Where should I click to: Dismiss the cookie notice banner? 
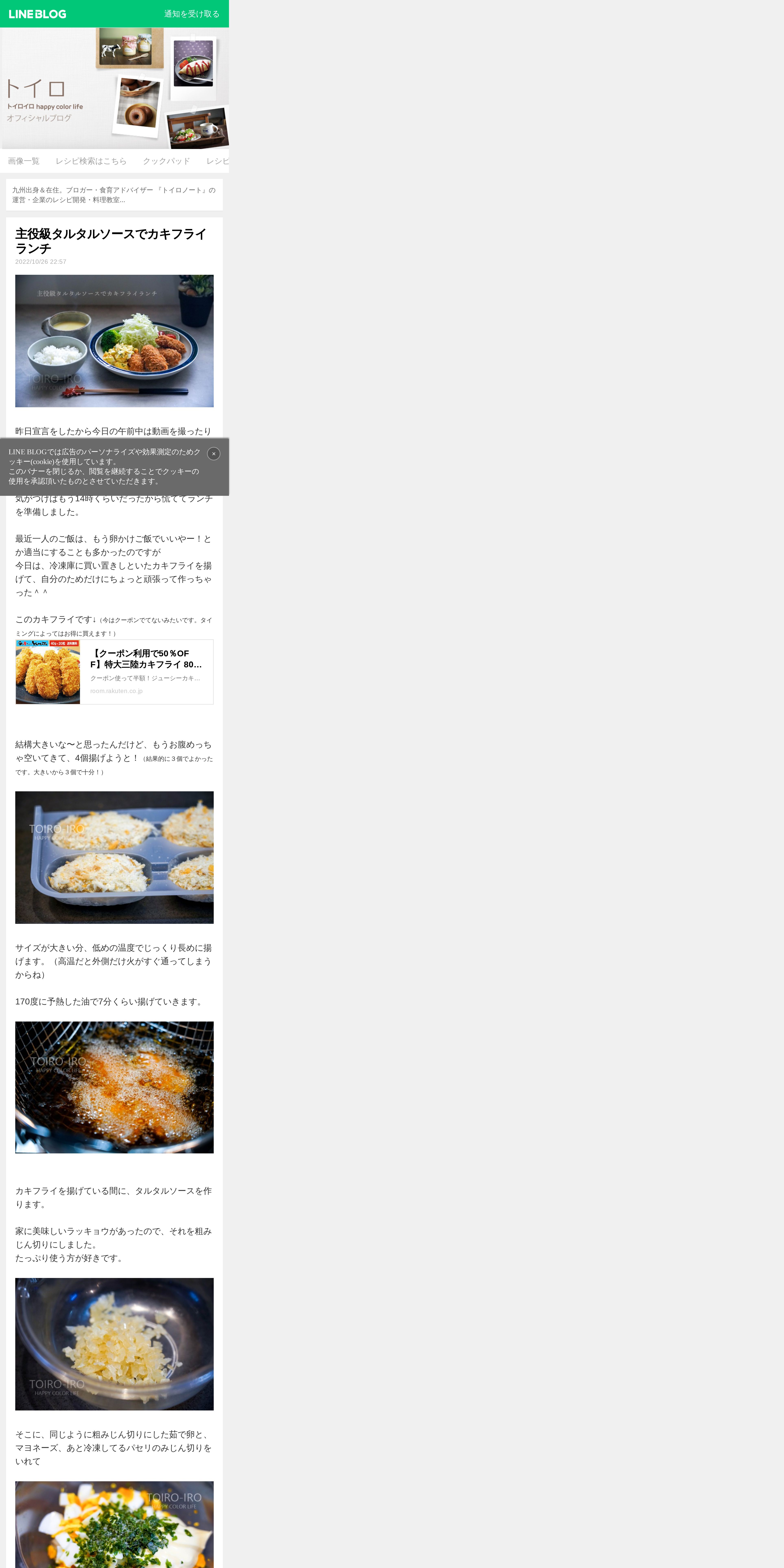coord(214,453)
